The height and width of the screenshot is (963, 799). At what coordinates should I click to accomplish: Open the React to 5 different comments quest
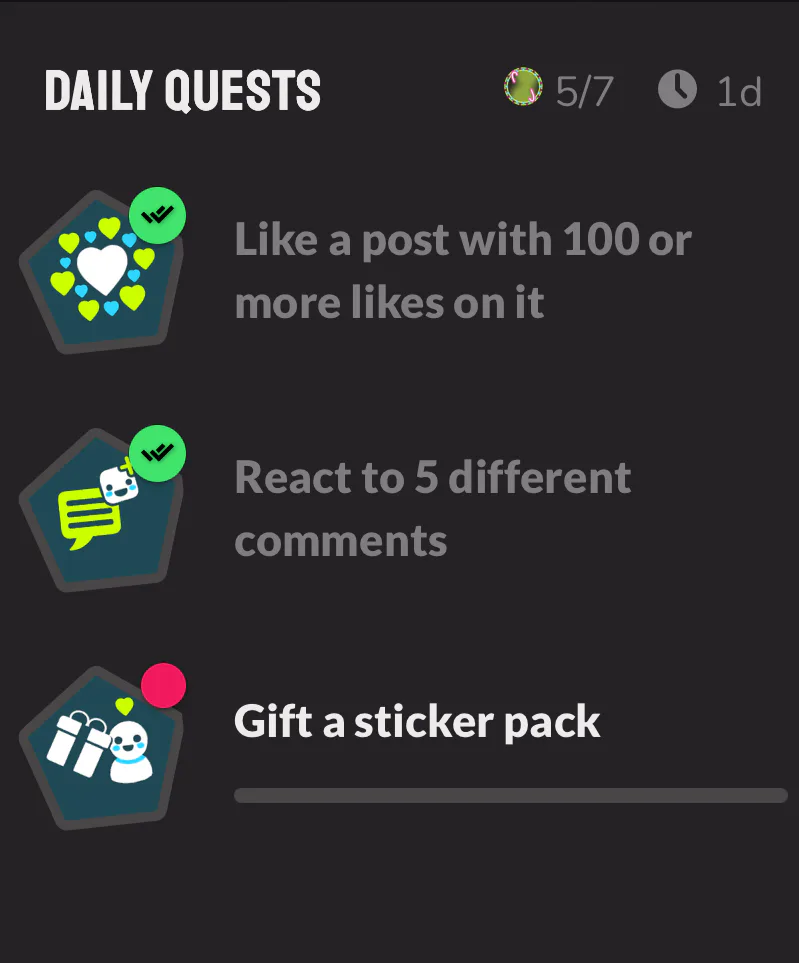432,509
